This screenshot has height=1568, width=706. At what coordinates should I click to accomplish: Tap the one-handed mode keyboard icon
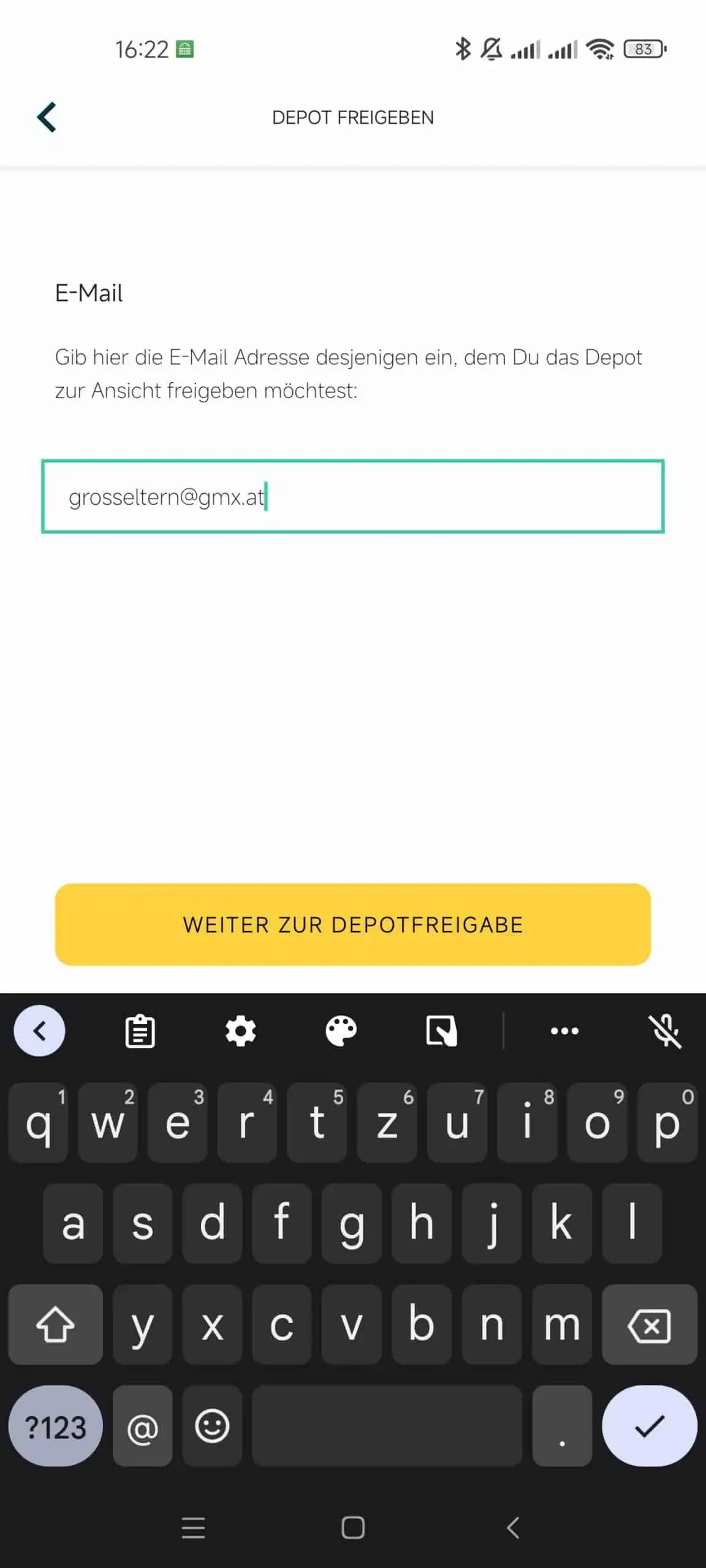pyautogui.click(x=441, y=1031)
